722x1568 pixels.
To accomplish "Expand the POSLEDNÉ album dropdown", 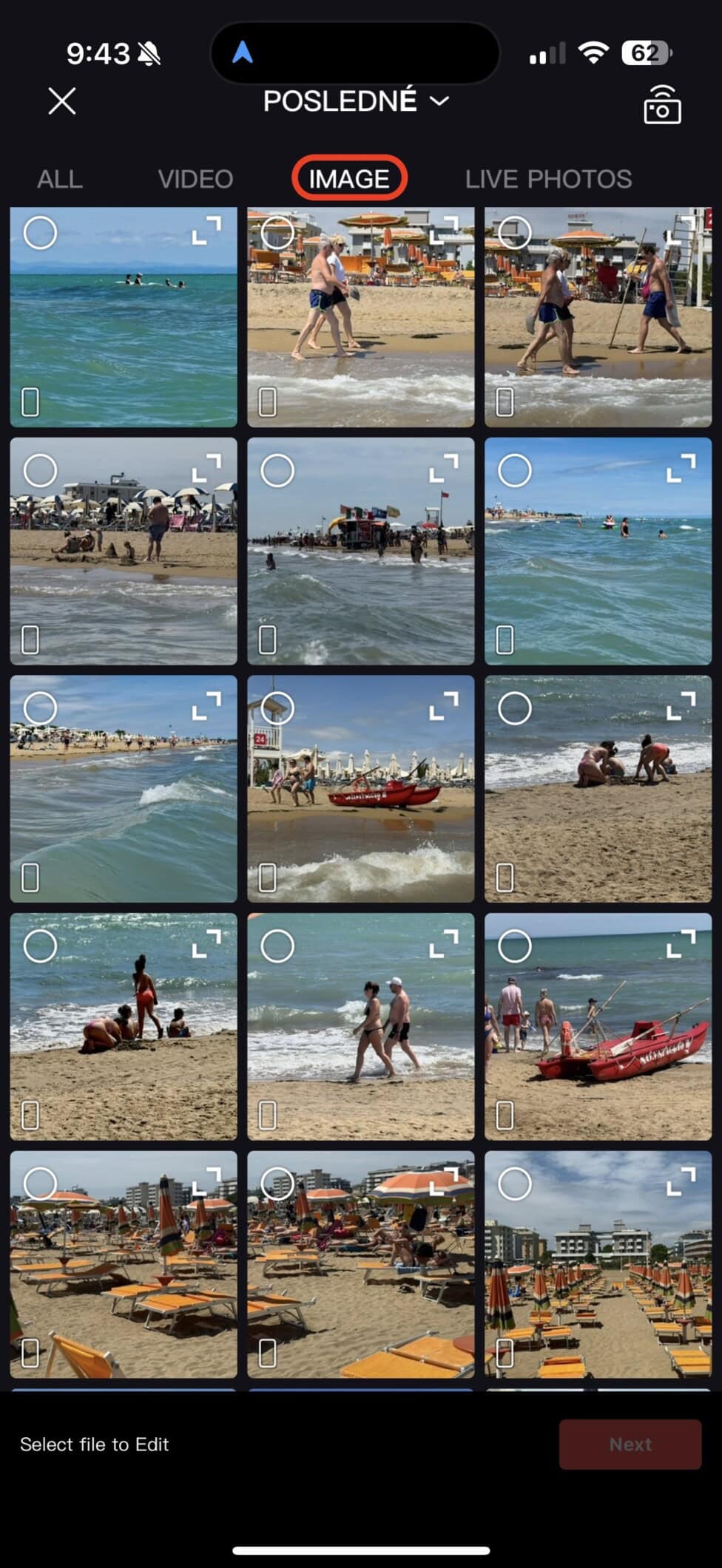I will (x=356, y=101).
